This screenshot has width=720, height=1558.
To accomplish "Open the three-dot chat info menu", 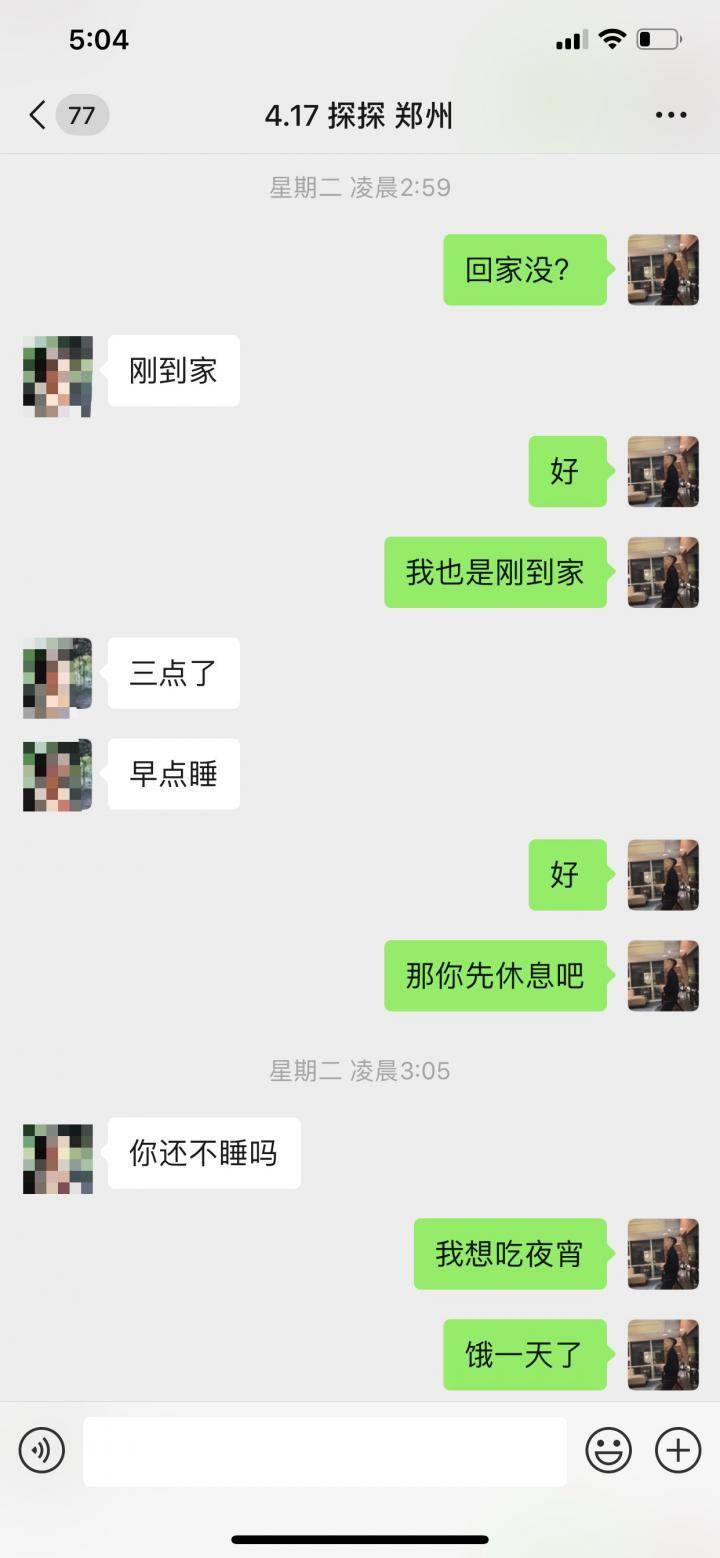I will pos(670,116).
